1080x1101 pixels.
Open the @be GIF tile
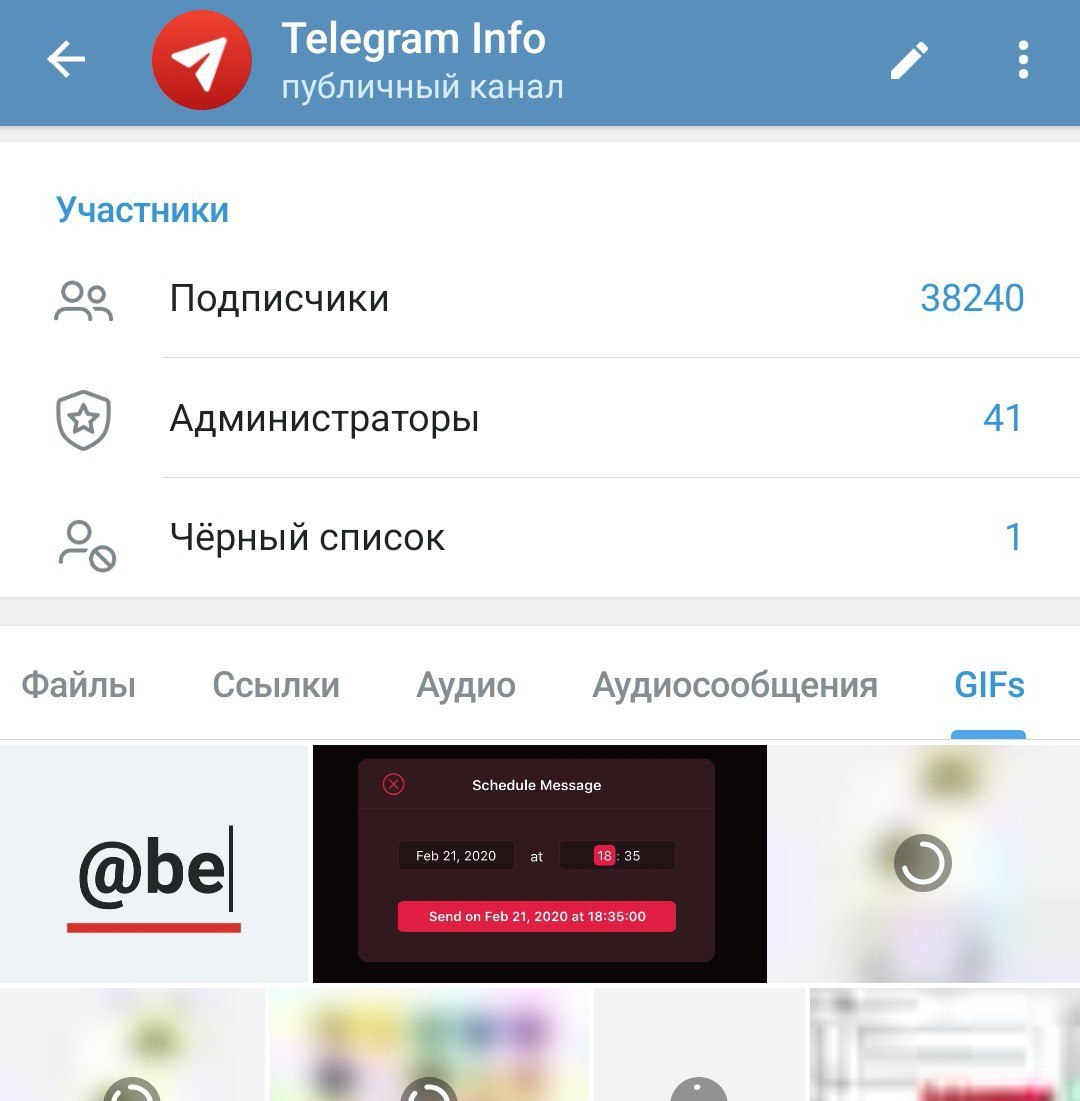click(x=155, y=864)
